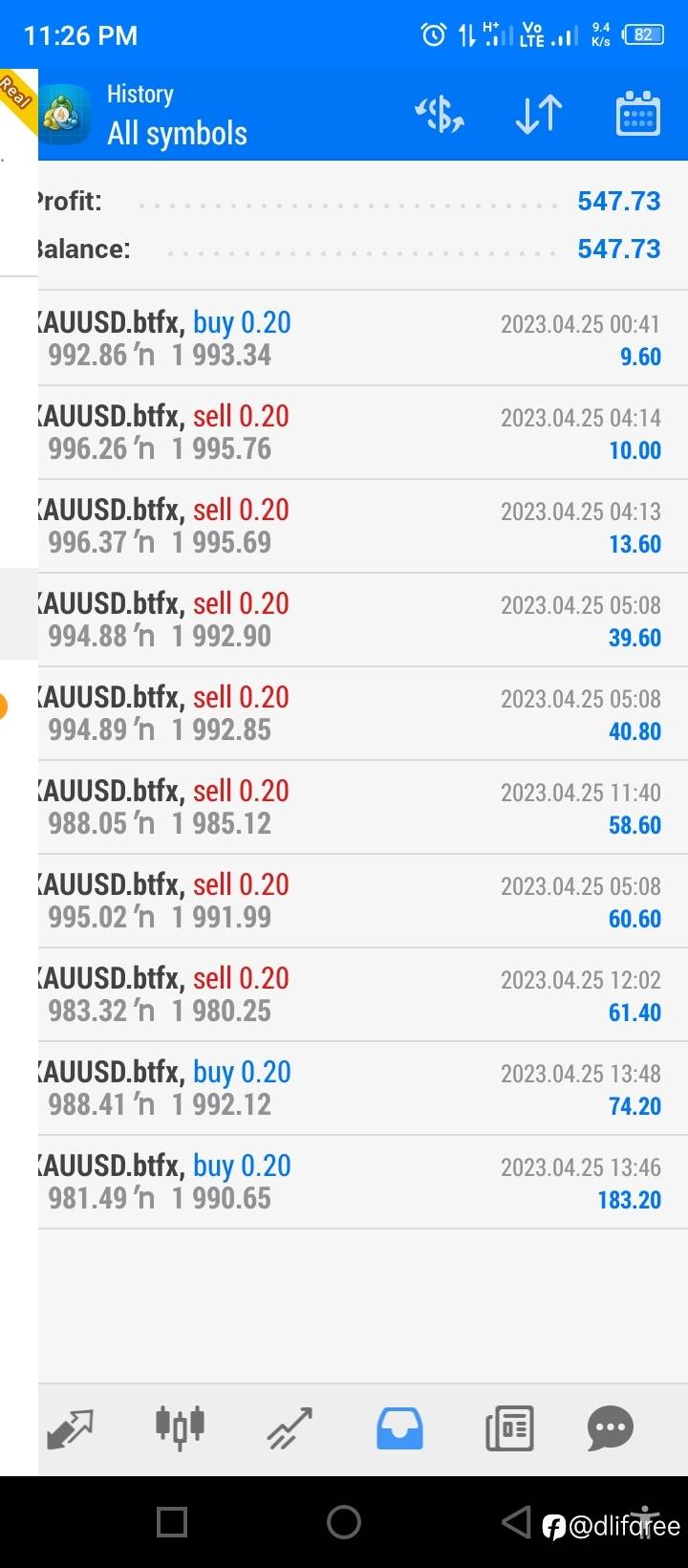Open the calendar date range picker

(637, 115)
